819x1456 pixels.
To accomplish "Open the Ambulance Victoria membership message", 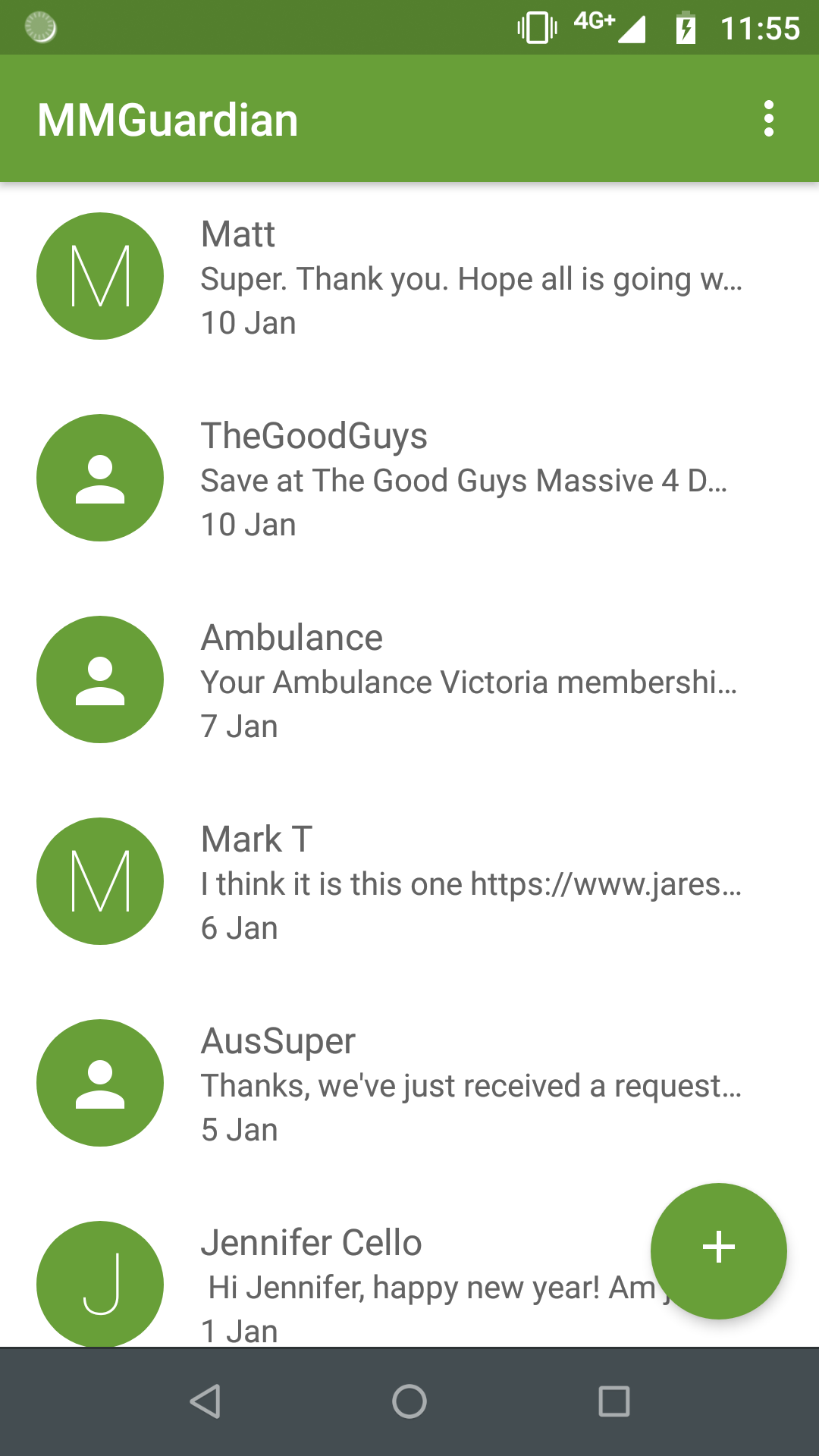I will (425, 679).
